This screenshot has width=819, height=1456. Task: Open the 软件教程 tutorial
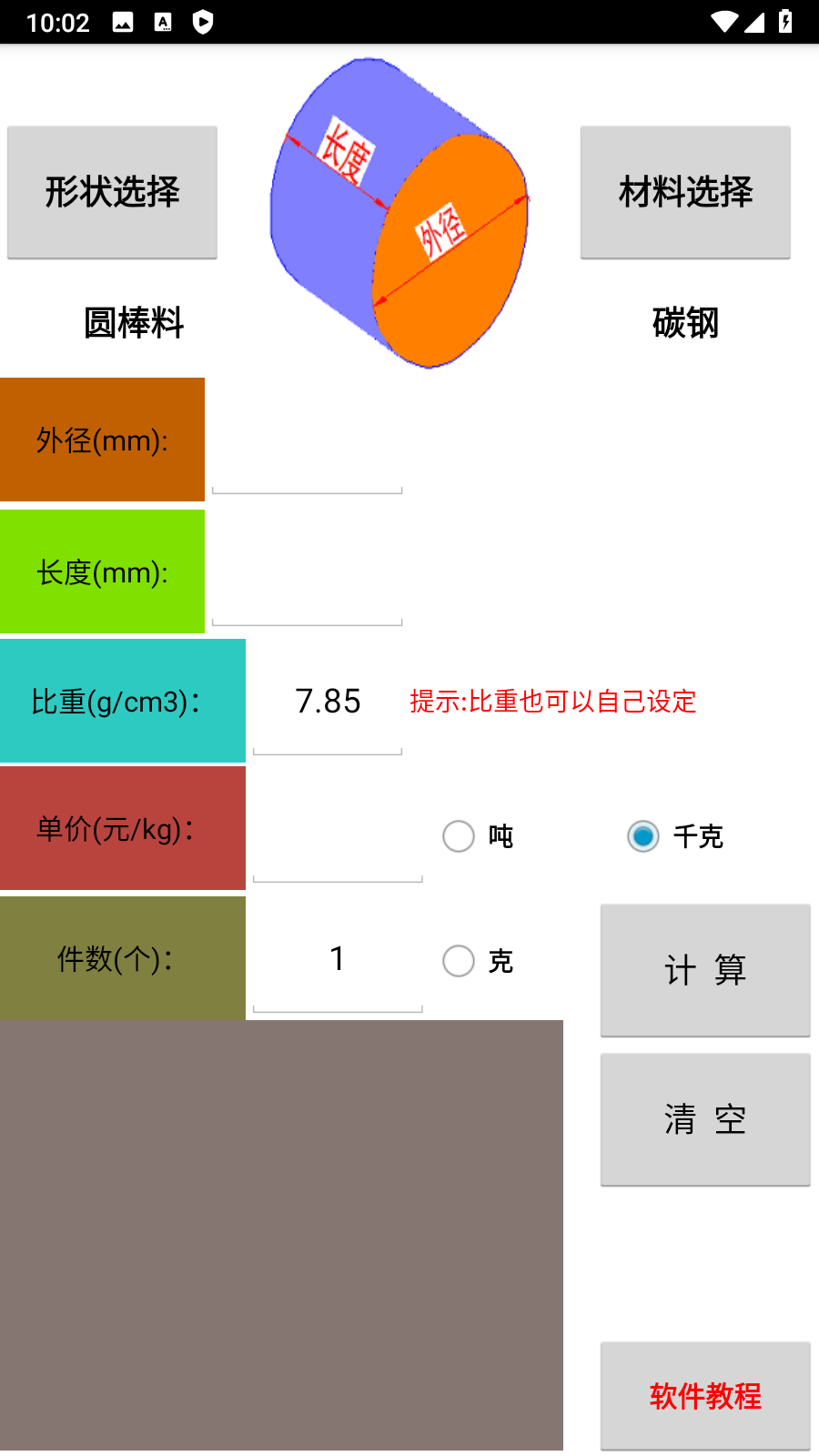pyautogui.click(x=705, y=1395)
